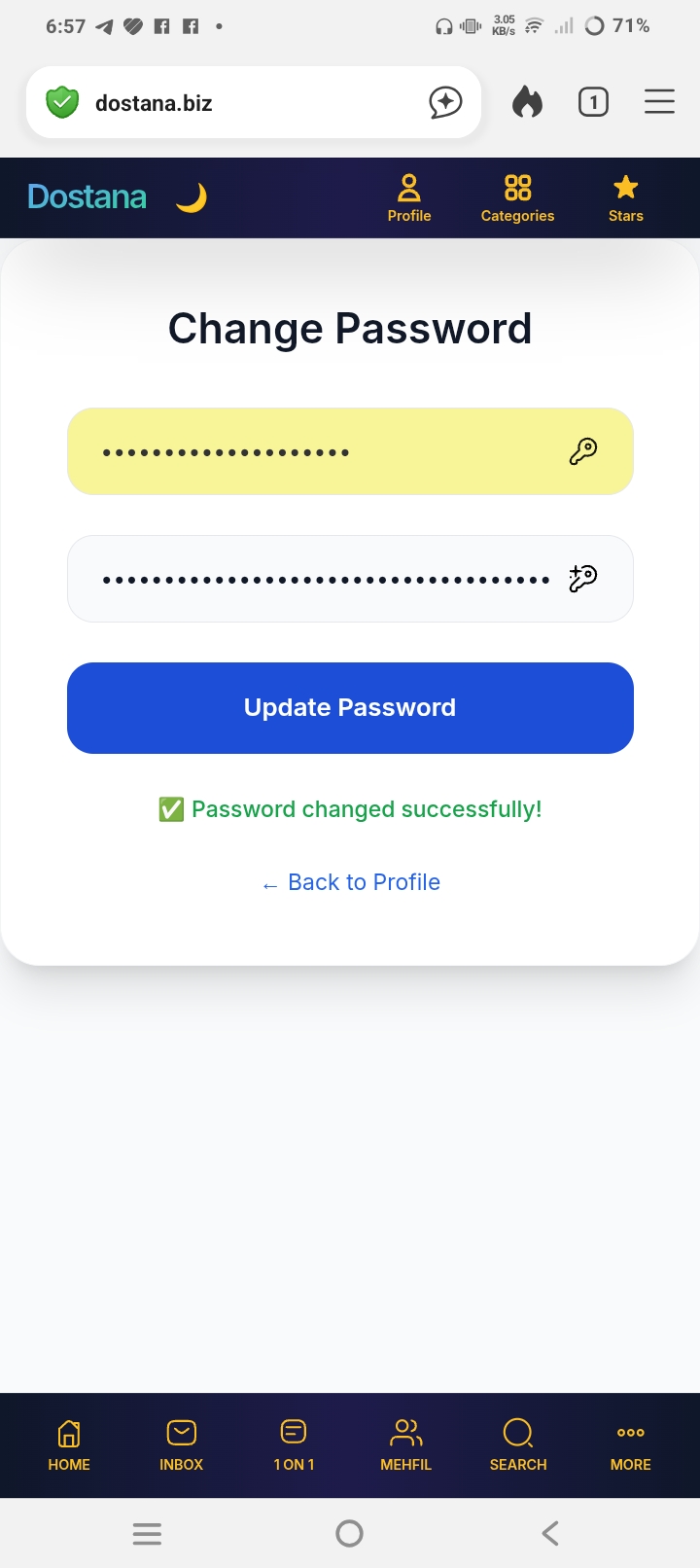700x1568 pixels.
Task: Open Stars from the top bar
Action: click(x=626, y=198)
